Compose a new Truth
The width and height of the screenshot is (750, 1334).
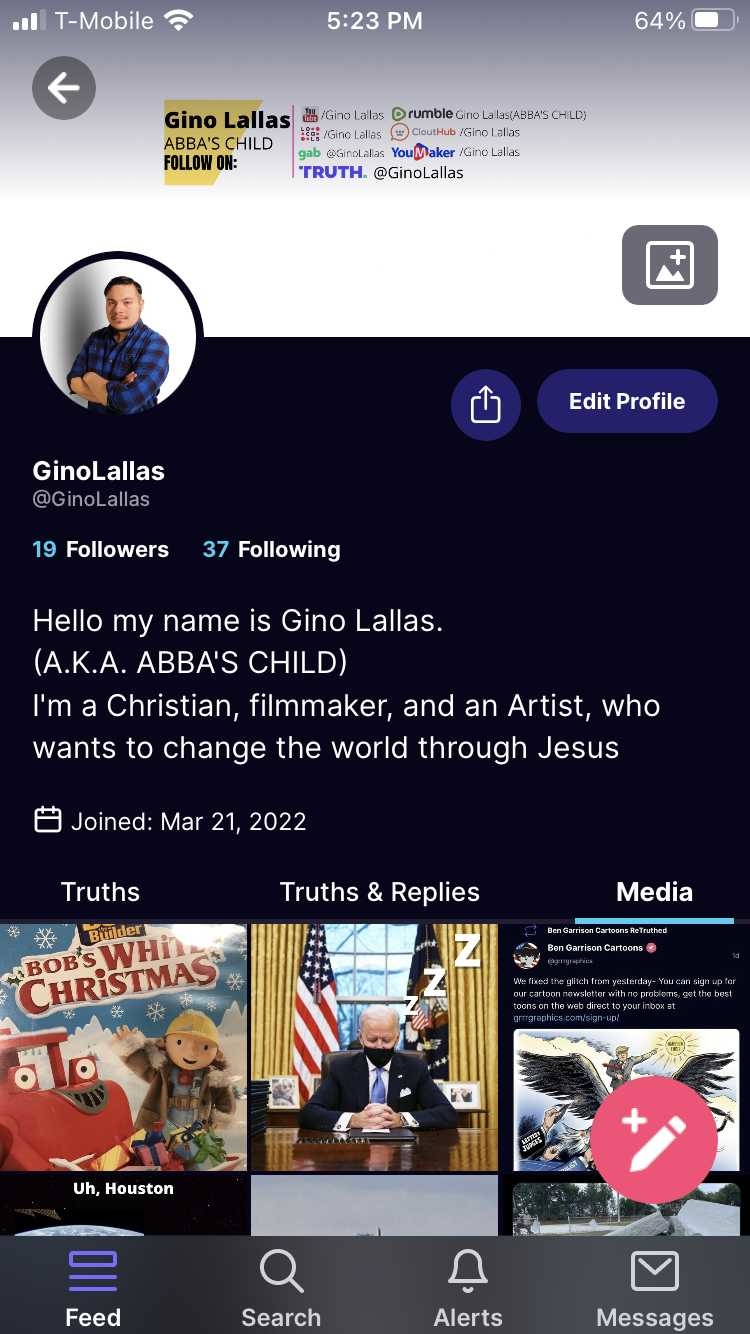pyautogui.click(x=654, y=1141)
